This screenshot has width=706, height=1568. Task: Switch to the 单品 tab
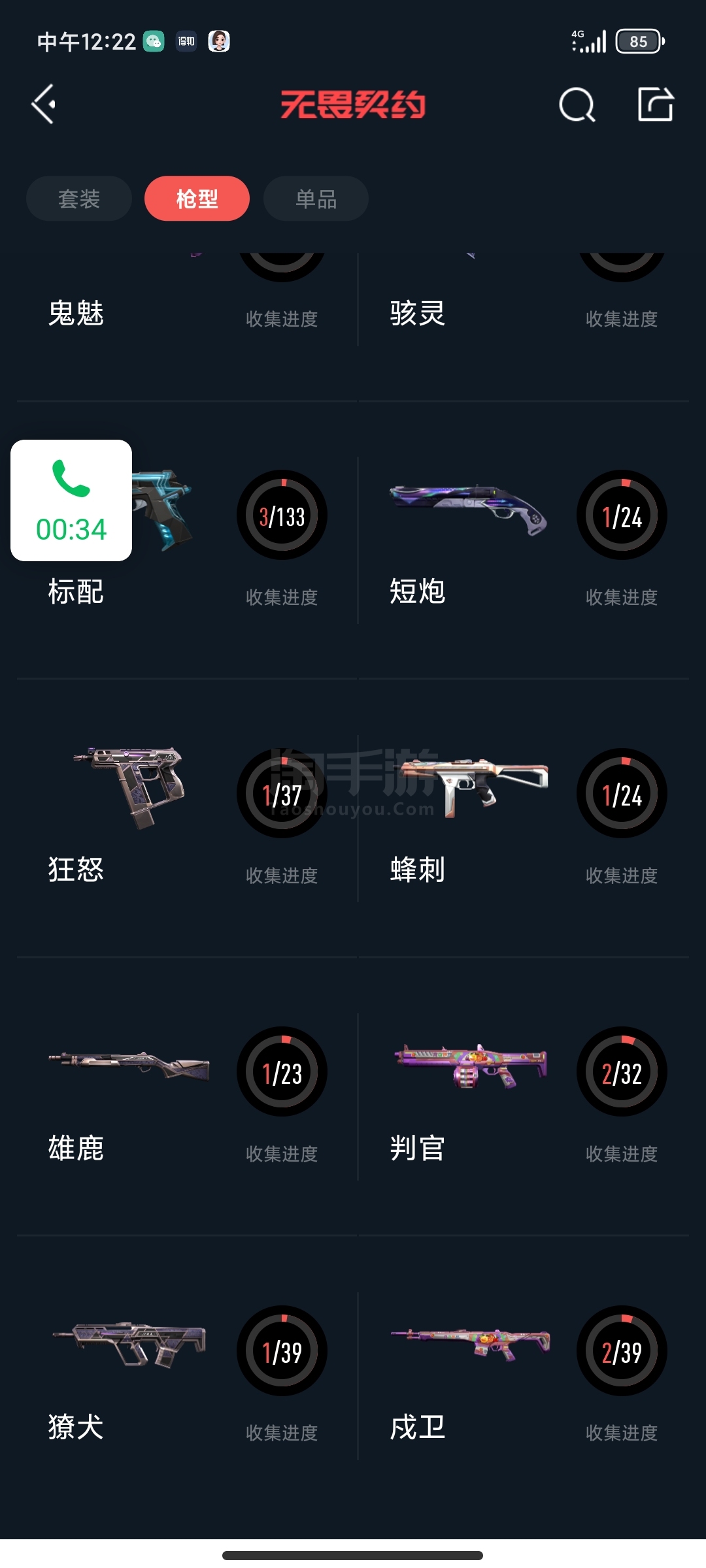coord(316,199)
